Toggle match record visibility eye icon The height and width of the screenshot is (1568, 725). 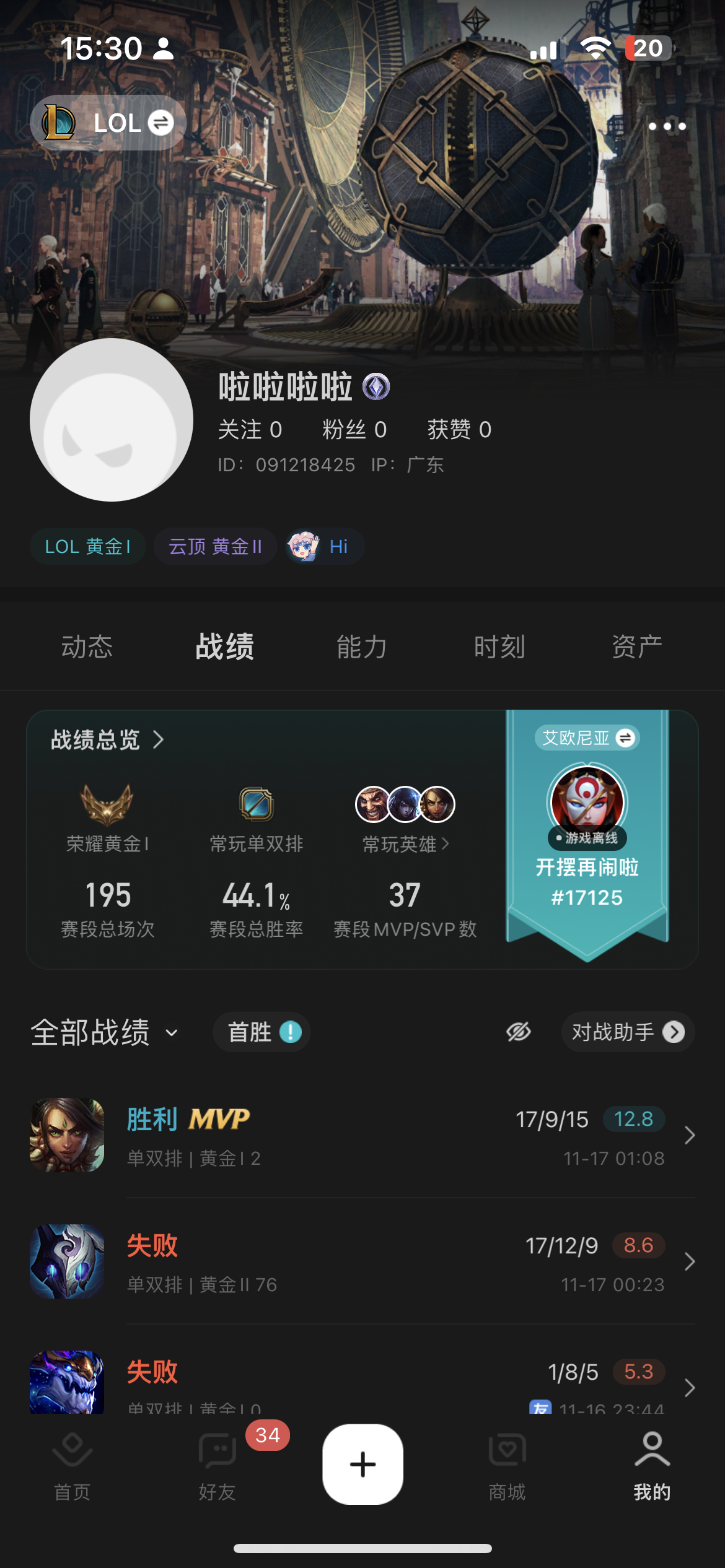pyautogui.click(x=518, y=1032)
